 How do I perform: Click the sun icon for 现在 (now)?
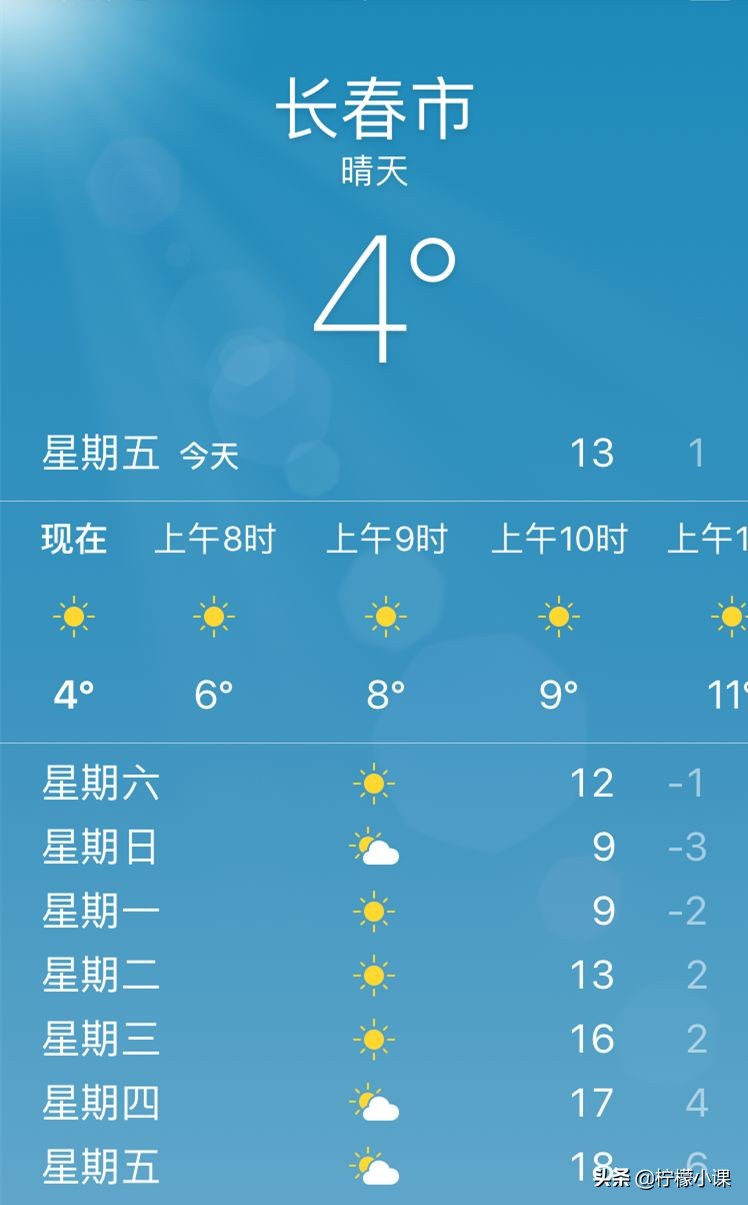coord(72,616)
